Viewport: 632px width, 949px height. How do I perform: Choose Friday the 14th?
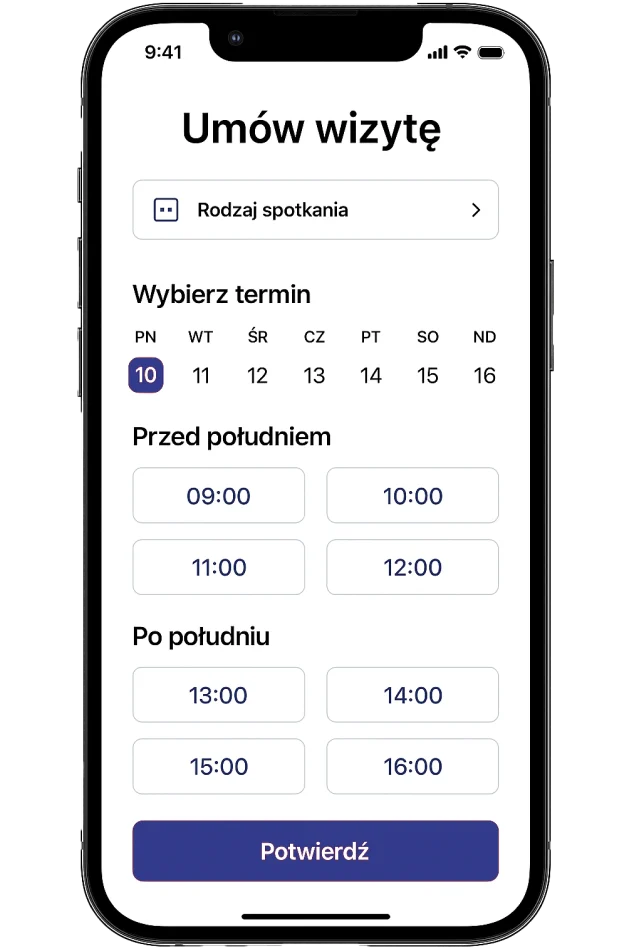(x=371, y=376)
